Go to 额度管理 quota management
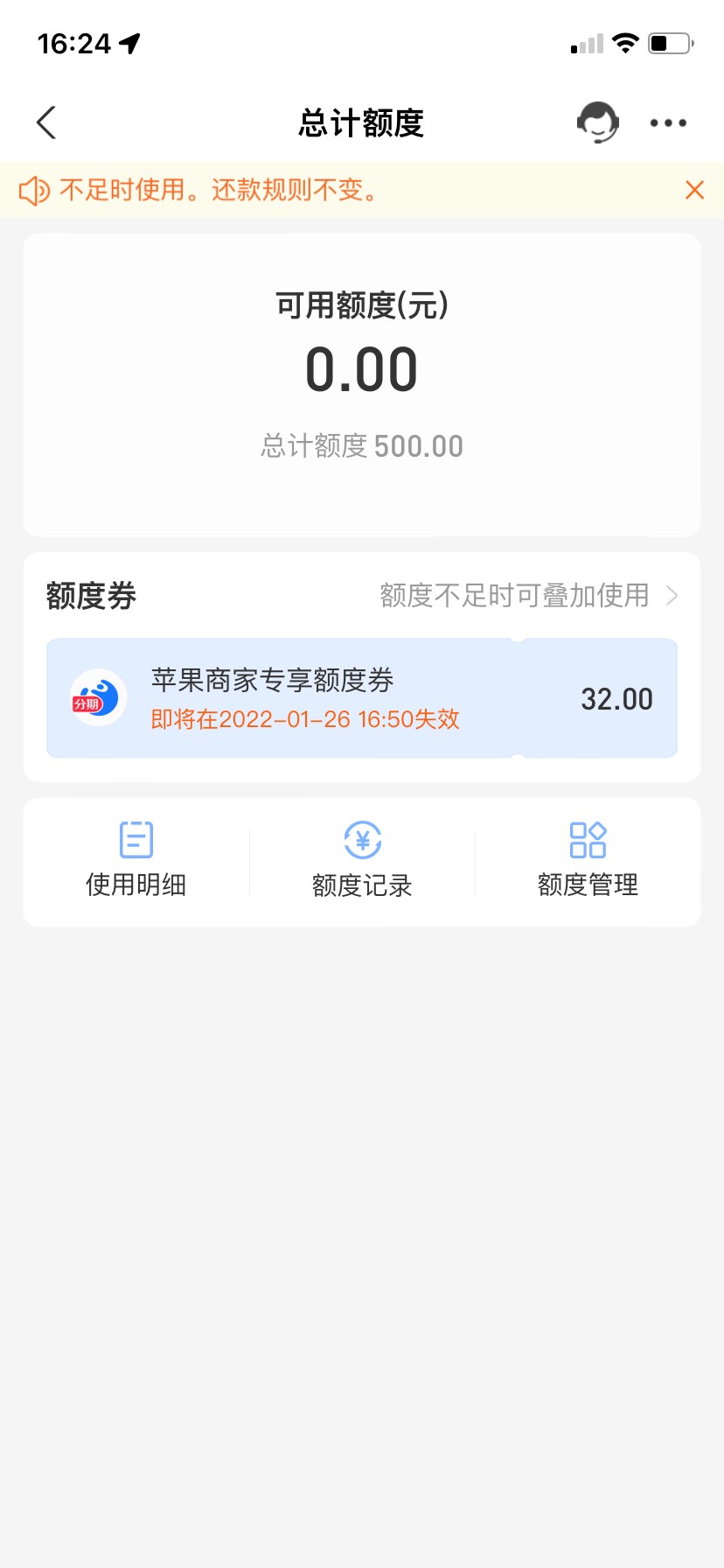 (x=588, y=860)
